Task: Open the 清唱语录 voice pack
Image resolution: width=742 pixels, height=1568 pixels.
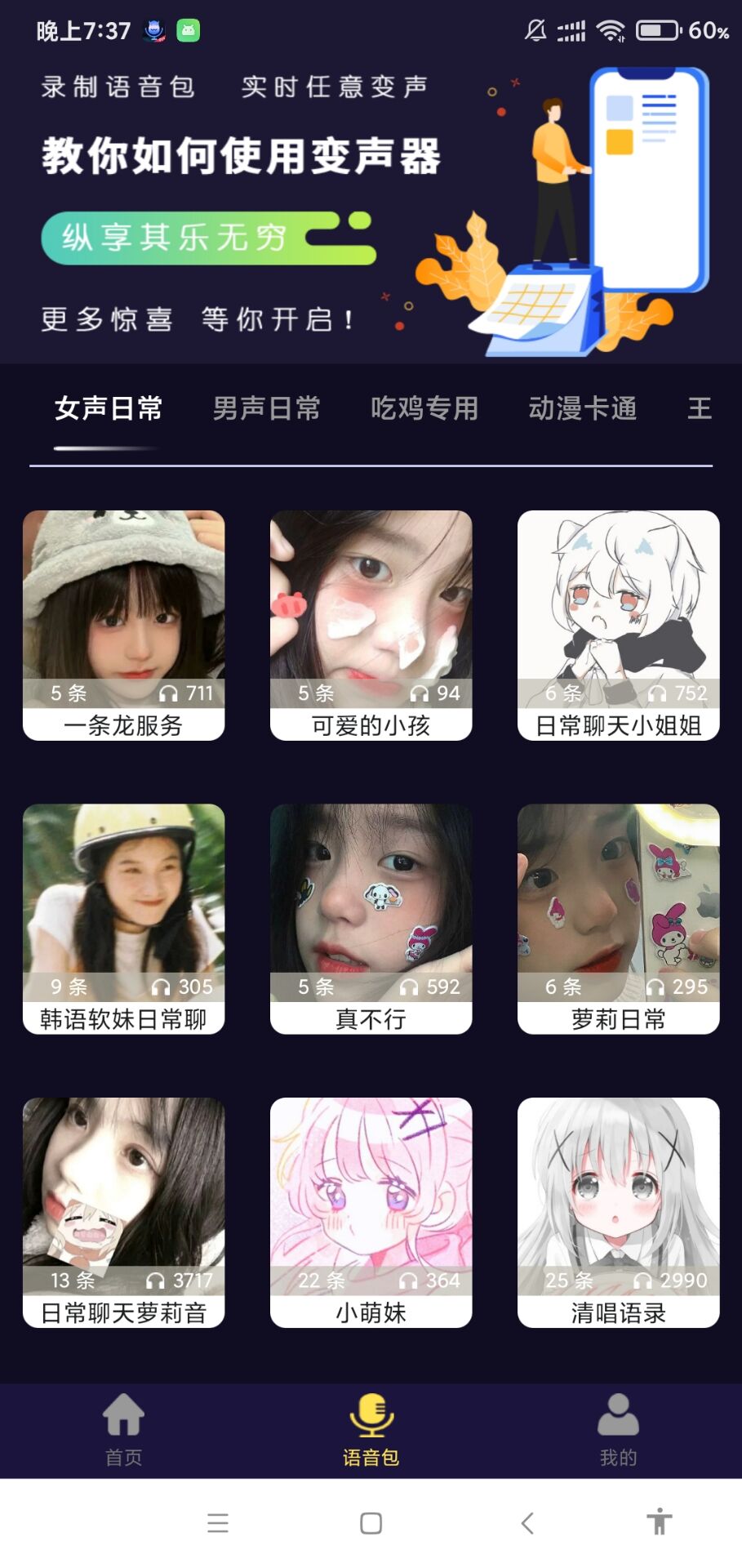Action: (618, 1213)
